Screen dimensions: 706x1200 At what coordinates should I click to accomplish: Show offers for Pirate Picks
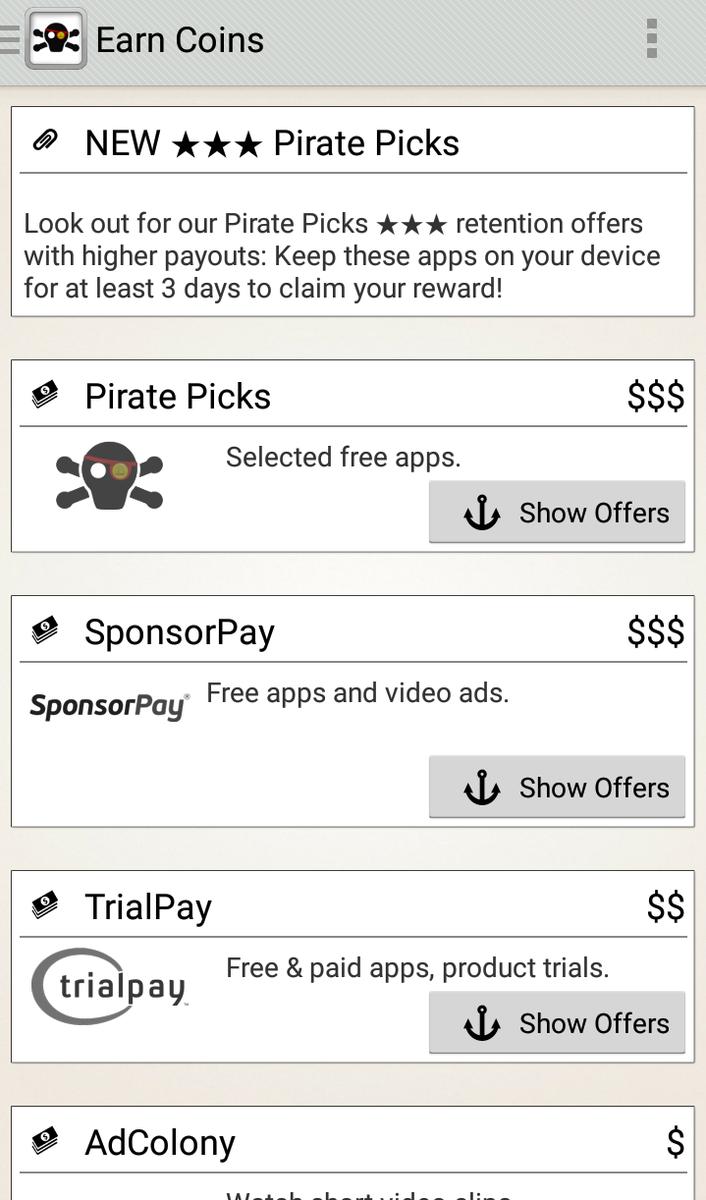[x=557, y=512]
